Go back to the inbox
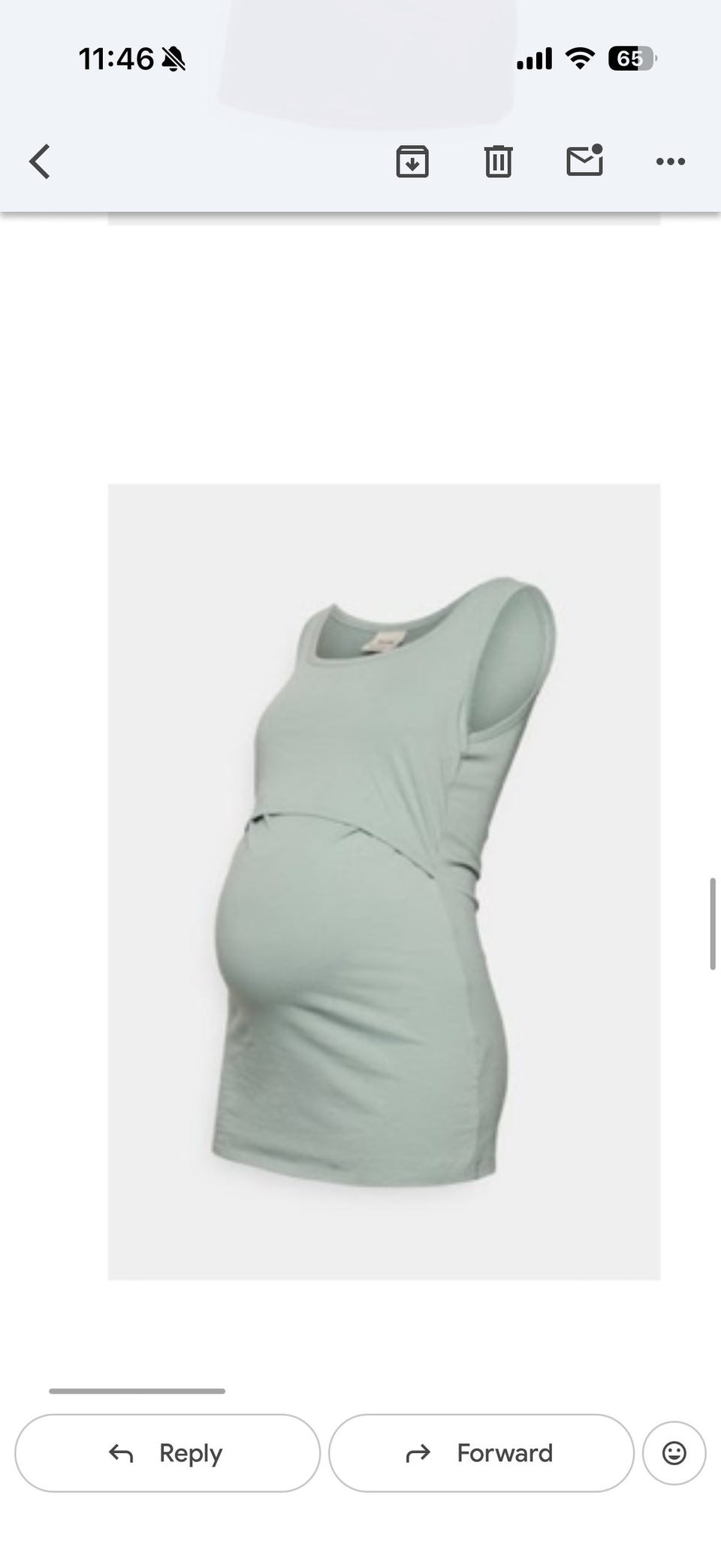The height and width of the screenshot is (1568, 721). click(40, 162)
